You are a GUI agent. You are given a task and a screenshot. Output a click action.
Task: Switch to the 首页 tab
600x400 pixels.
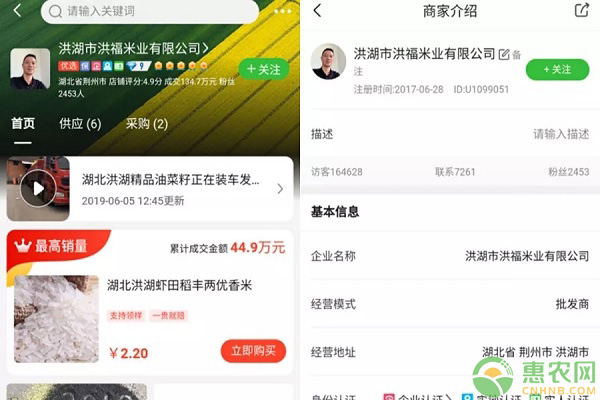(x=23, y=124)
